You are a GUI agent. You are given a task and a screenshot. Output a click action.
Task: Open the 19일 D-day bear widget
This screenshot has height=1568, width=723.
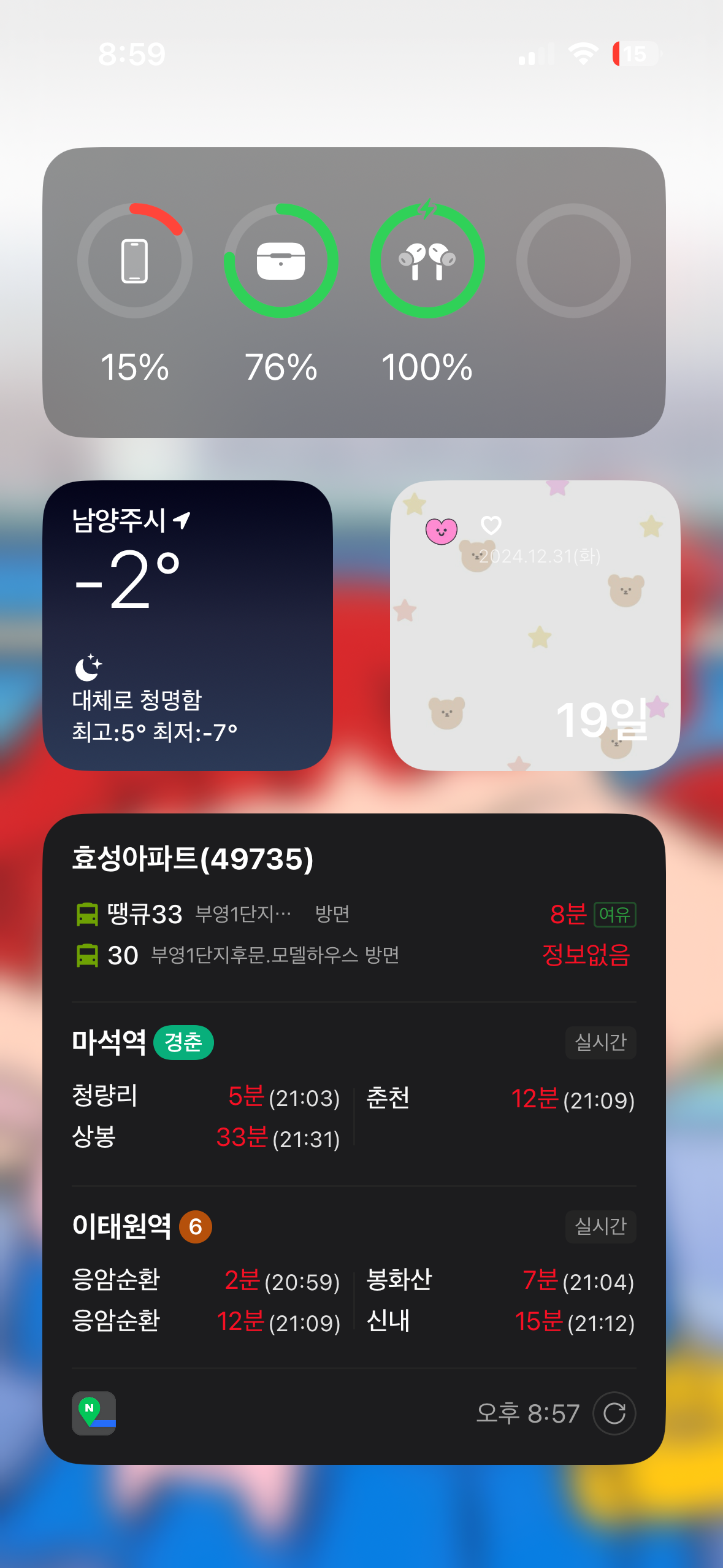coord(535,625)
